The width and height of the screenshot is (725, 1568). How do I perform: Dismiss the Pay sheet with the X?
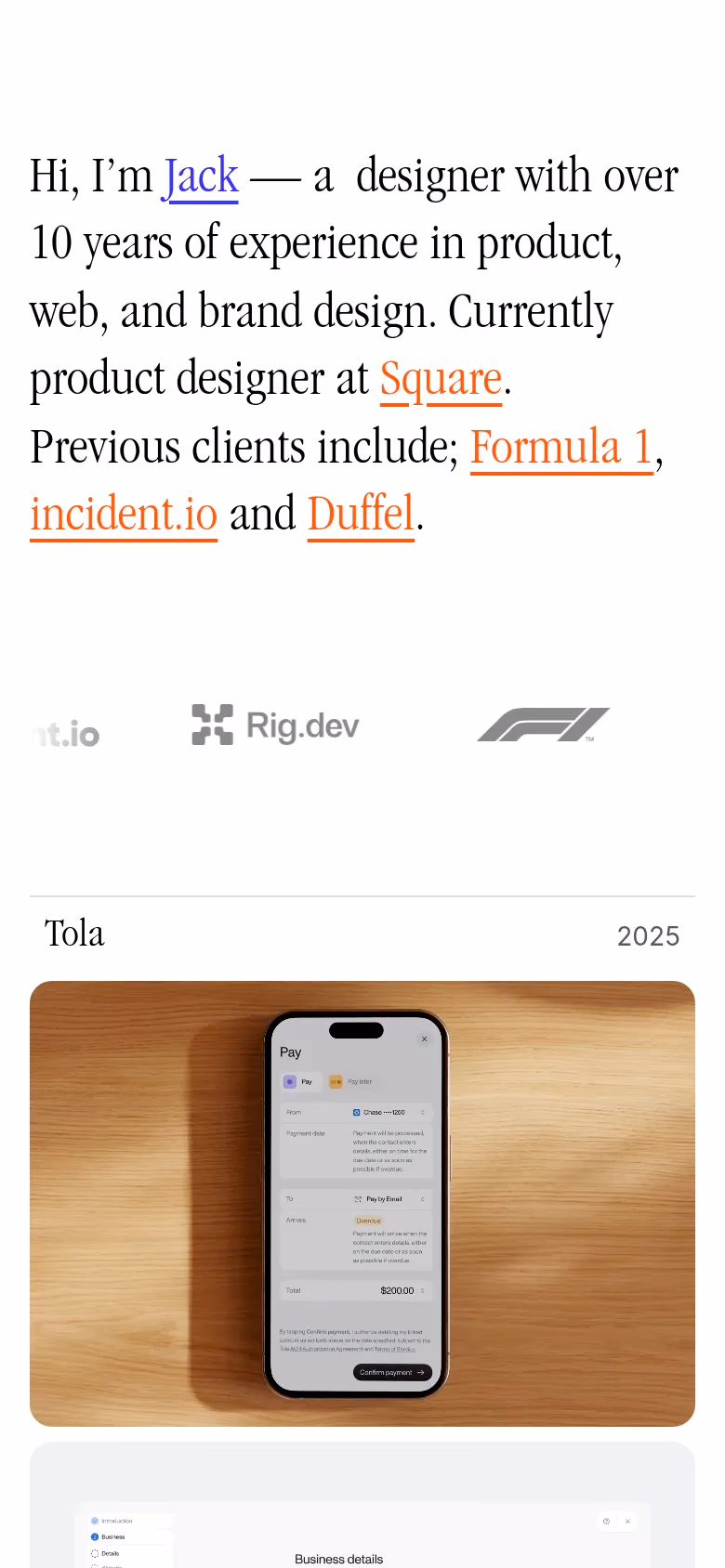tap(425, 1039)
